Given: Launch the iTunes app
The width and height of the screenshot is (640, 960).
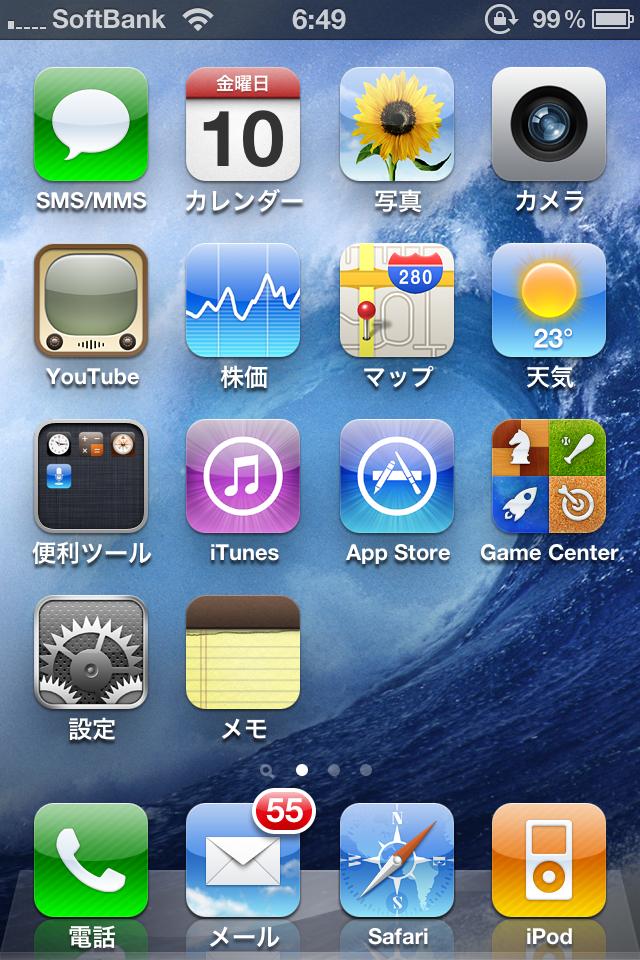Looking at the screenshot, I should 243,476.
